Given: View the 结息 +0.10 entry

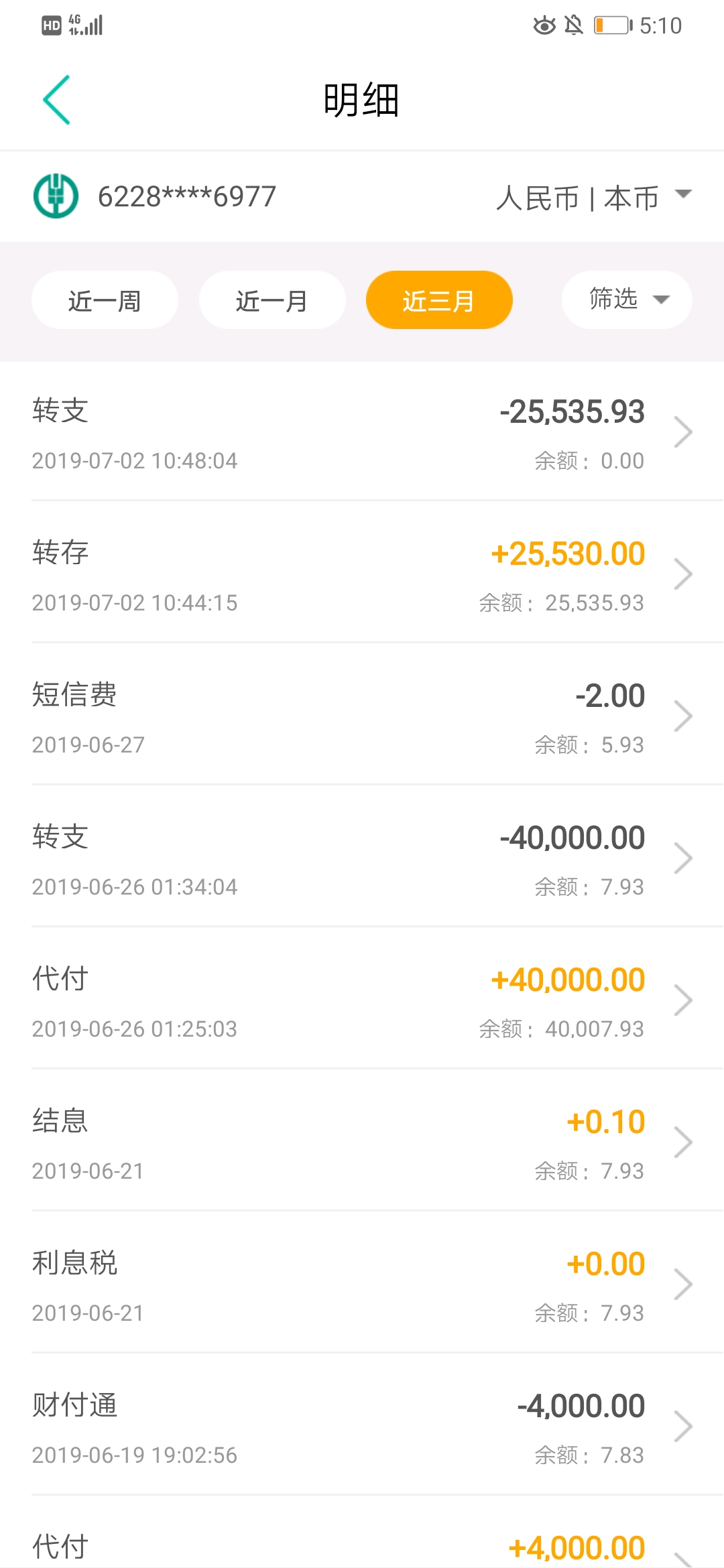Looking at the screenshot, I should (362, 1141).
